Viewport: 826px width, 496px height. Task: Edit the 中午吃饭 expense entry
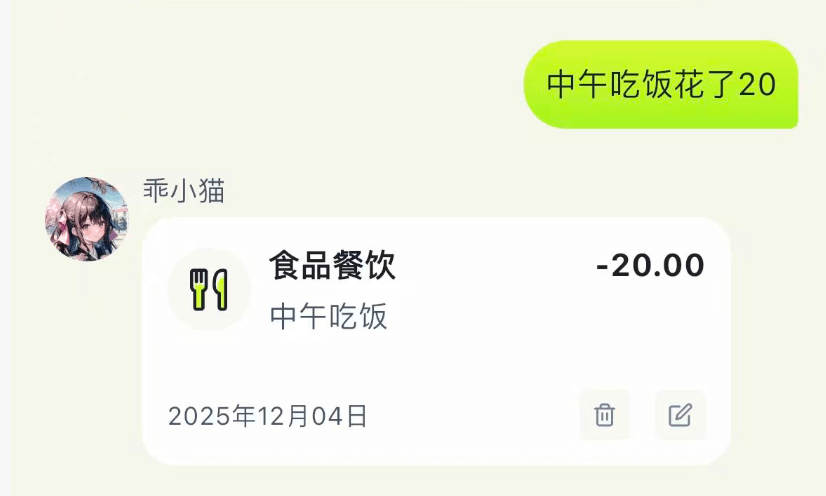click(x=680, y=415)
